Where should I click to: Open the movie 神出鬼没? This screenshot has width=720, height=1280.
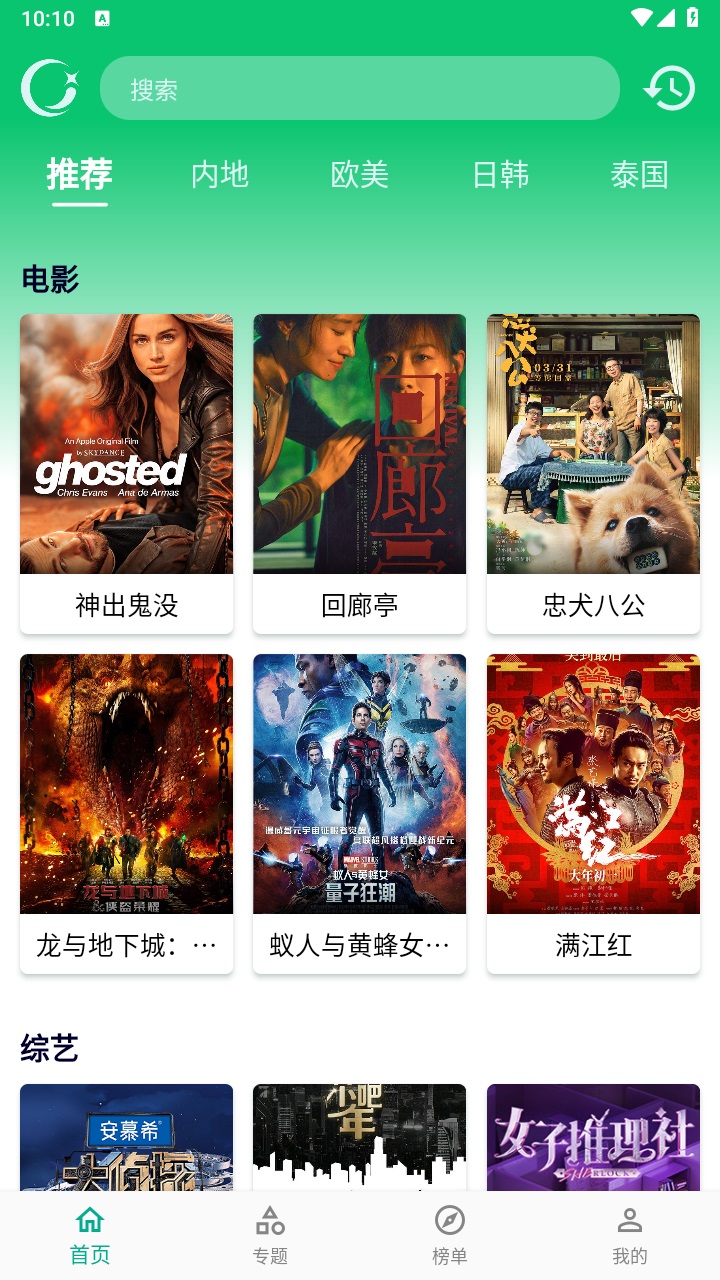pos(126,474)
